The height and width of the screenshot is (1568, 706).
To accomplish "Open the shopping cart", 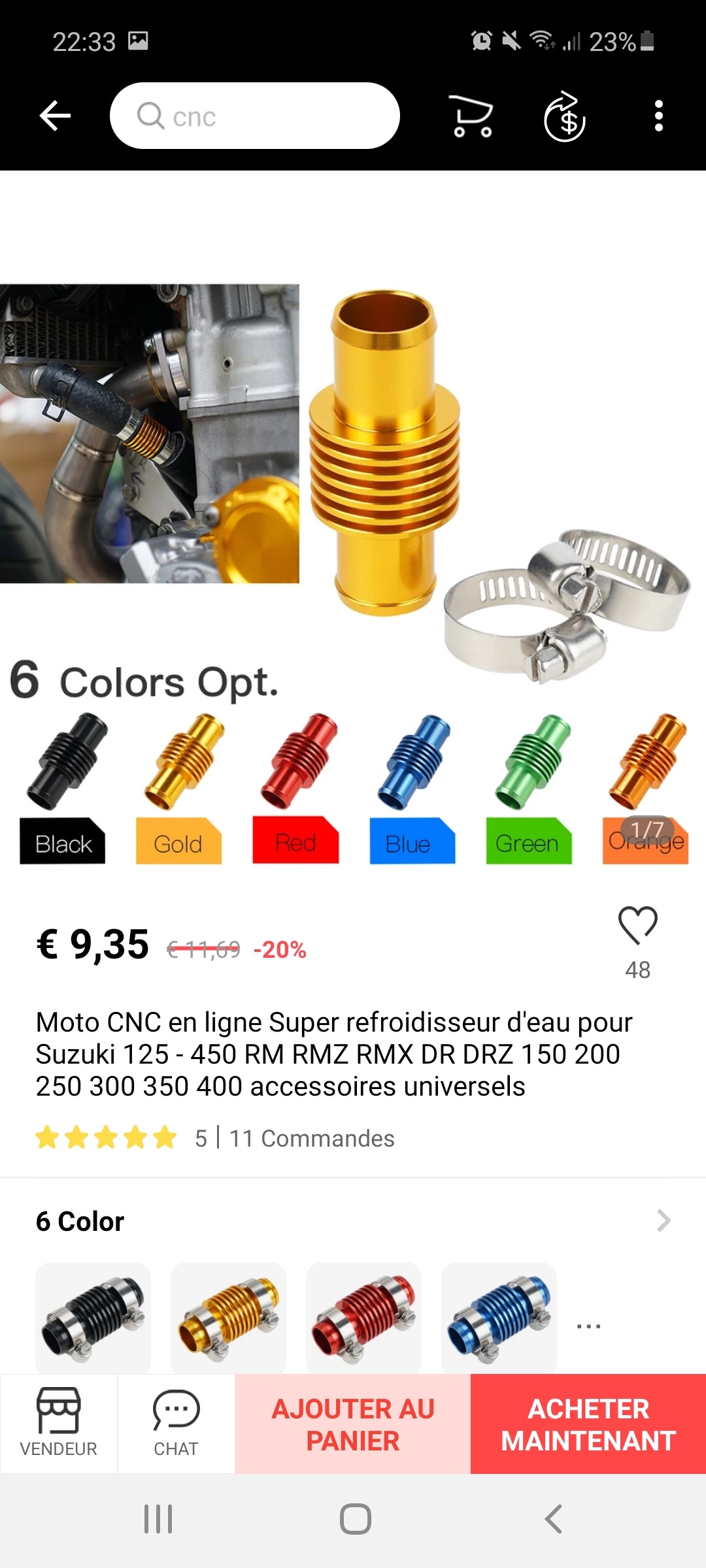I will click(471, 116).
